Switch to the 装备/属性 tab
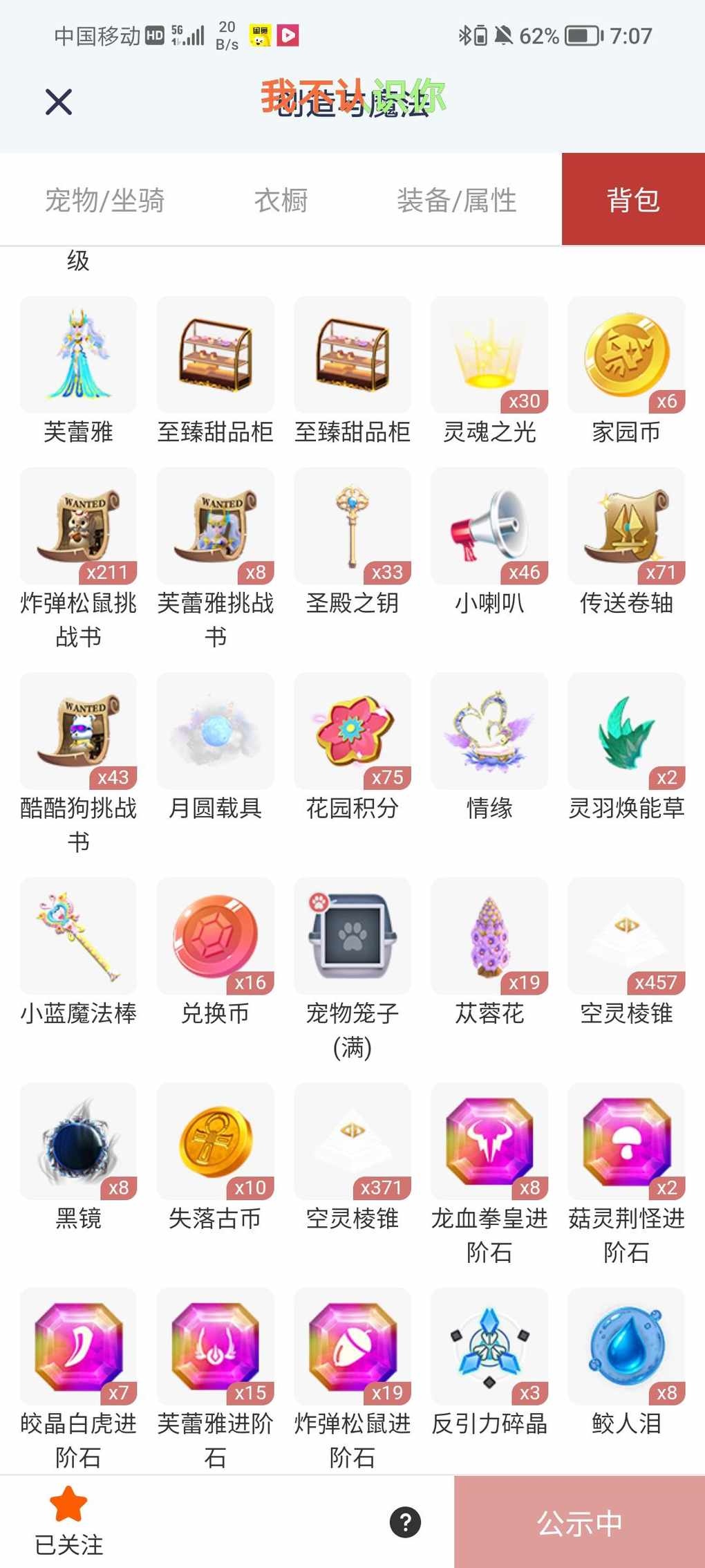The image size is (705, 1568). click(x=456, y=201)
